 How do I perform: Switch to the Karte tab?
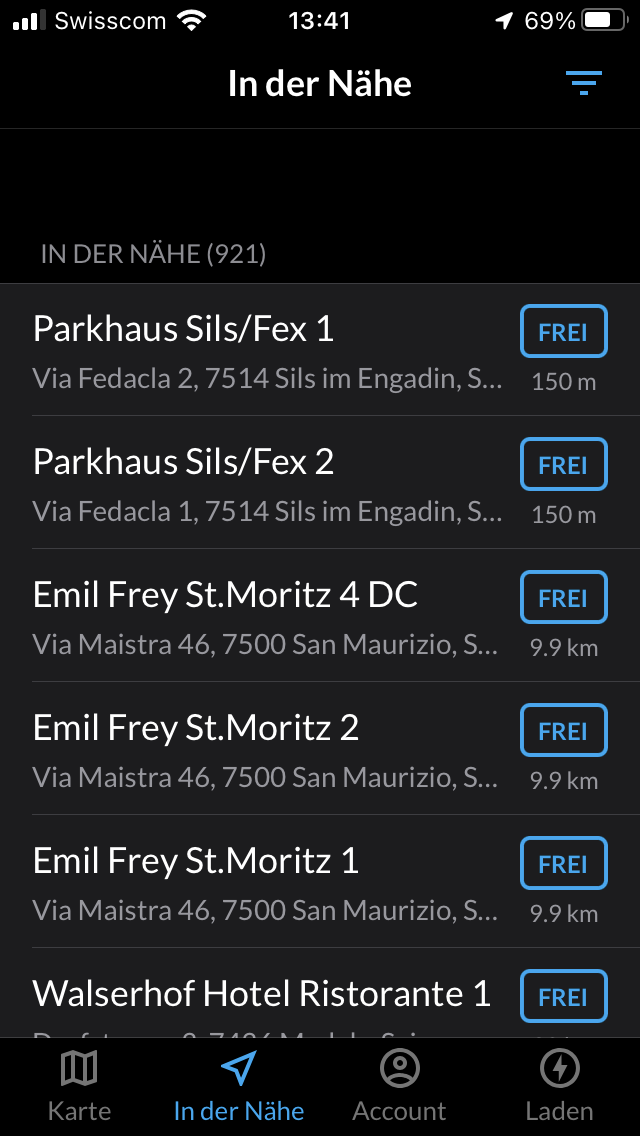[79, 1086]
